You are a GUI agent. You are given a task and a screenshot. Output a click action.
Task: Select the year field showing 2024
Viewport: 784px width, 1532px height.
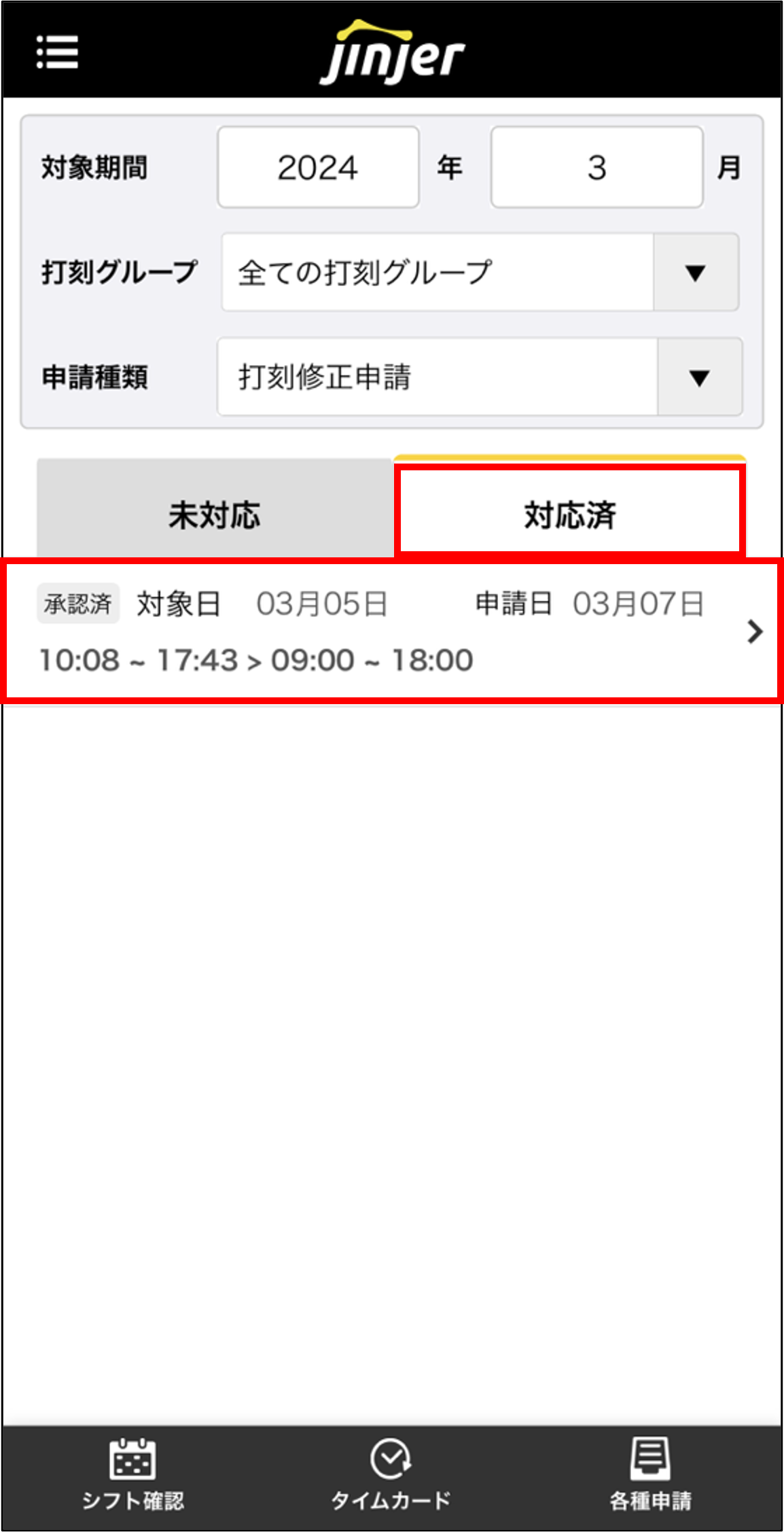coord(318,167)
